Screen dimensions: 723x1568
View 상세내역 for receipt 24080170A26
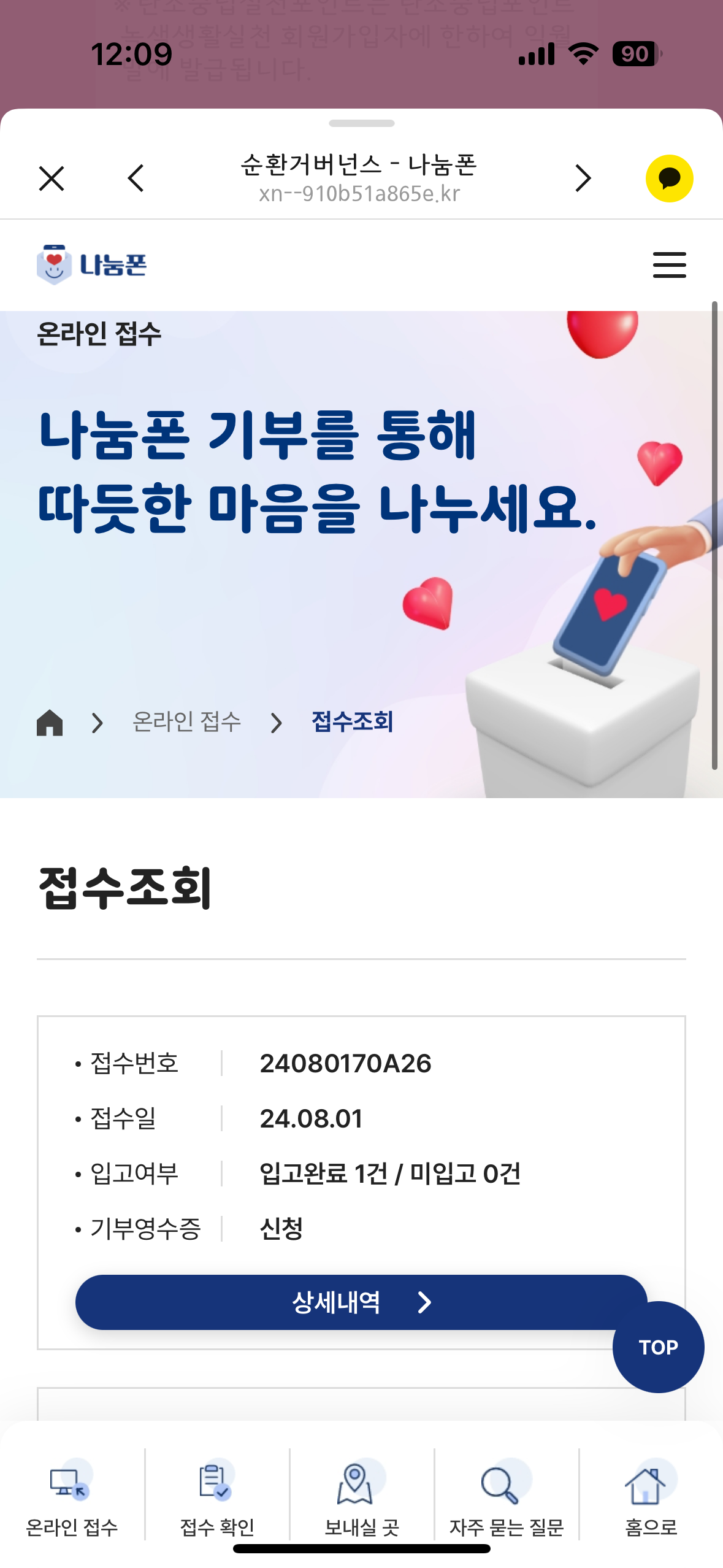click(361, 1302)
